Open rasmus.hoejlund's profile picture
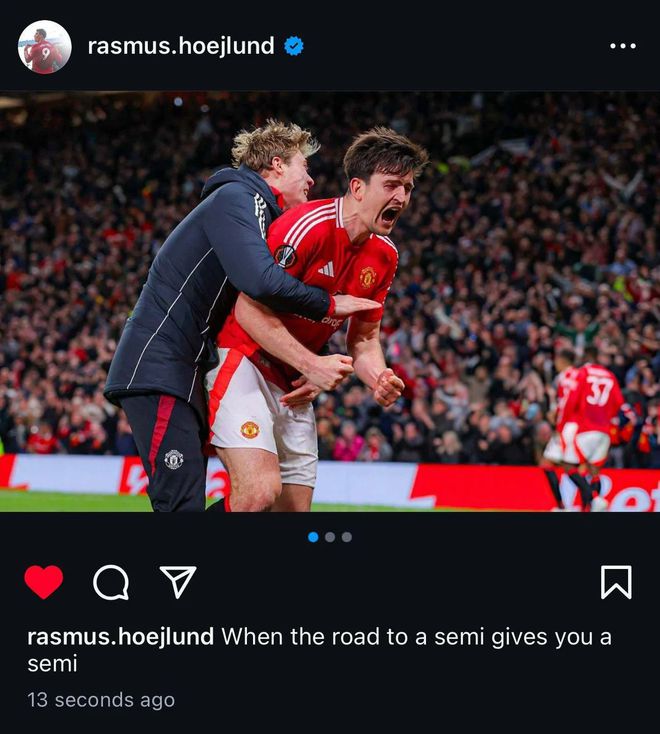 click(x=45, y=47)
